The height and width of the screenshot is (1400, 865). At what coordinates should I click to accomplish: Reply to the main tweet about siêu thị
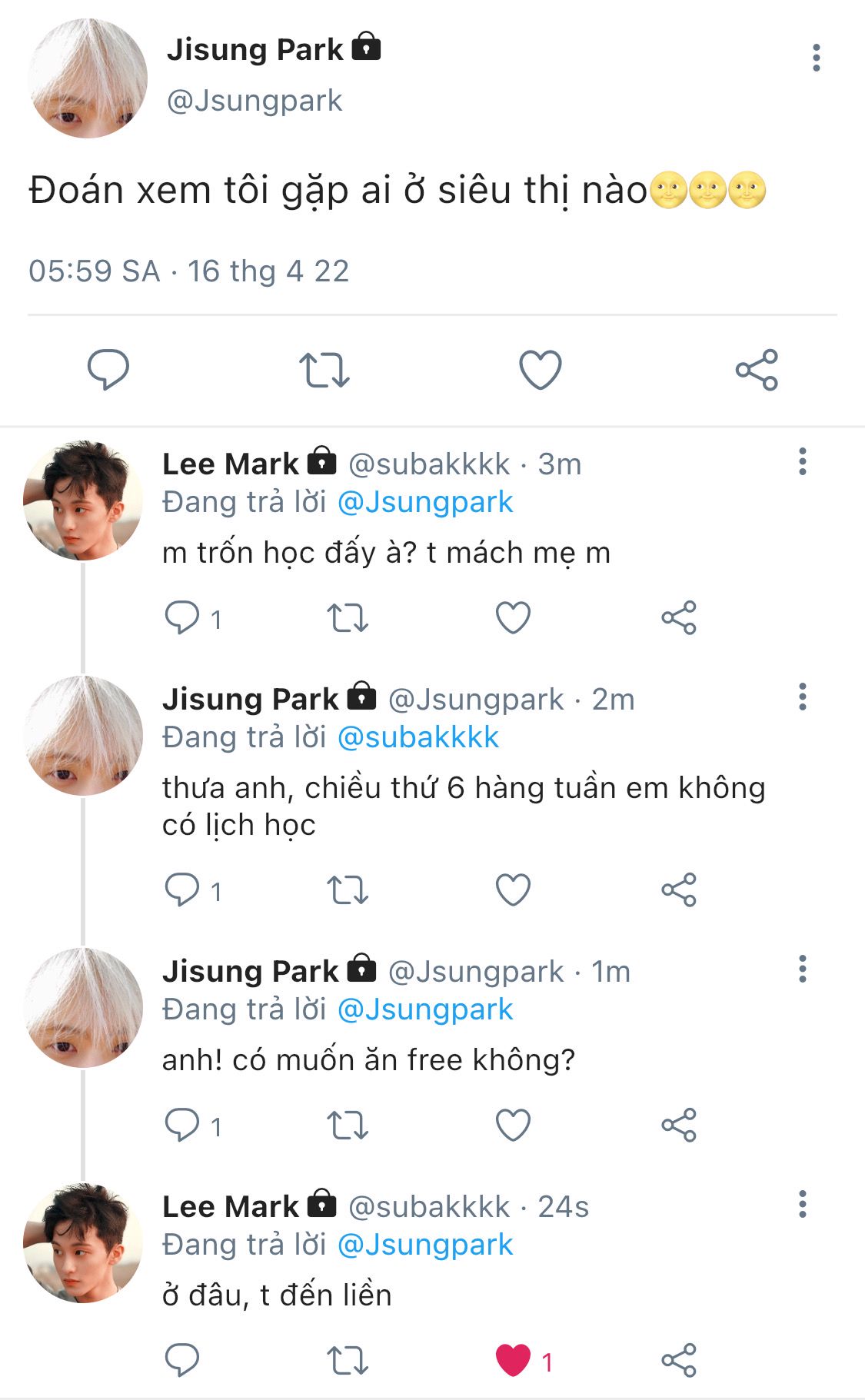click(108, 370)
